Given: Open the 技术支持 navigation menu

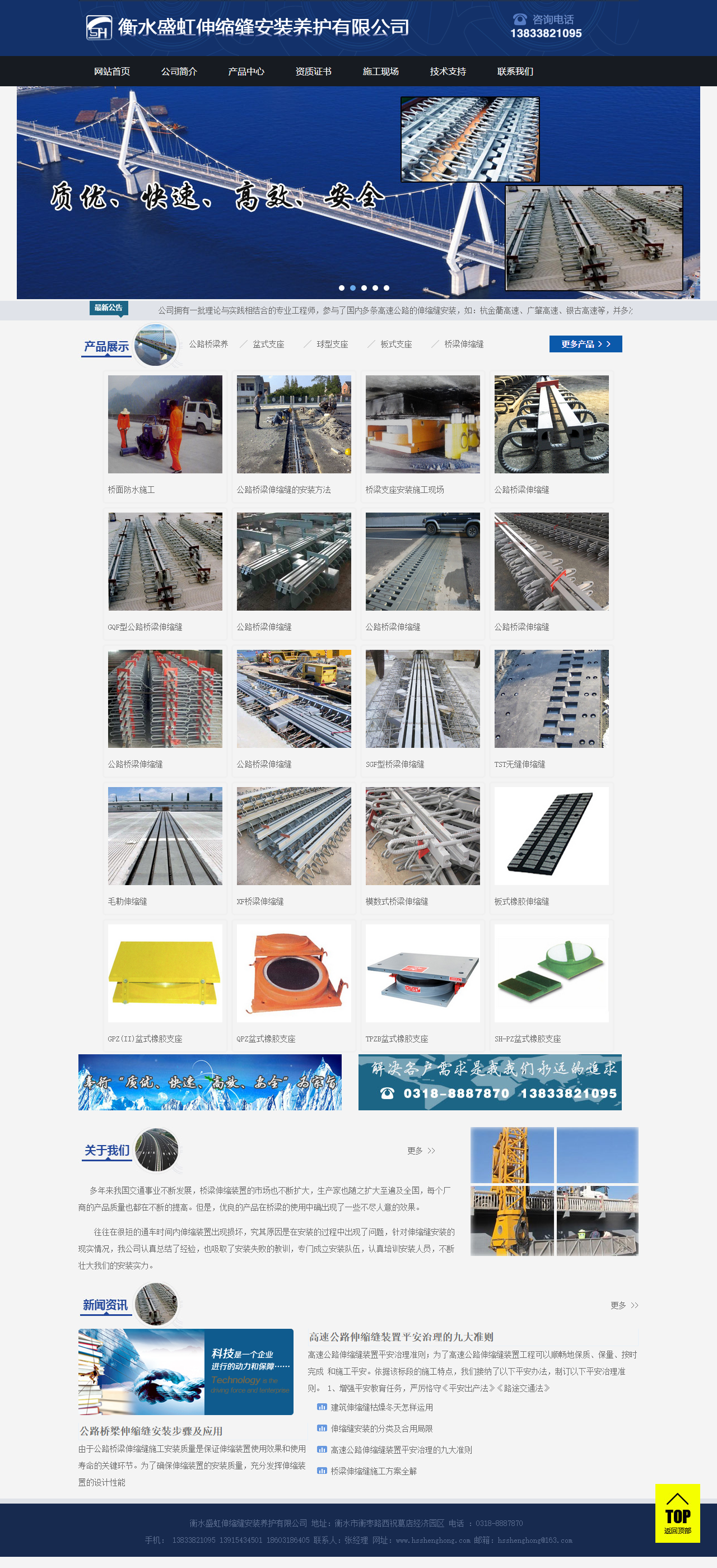Looking at the screenshot, I should point(449,71).
